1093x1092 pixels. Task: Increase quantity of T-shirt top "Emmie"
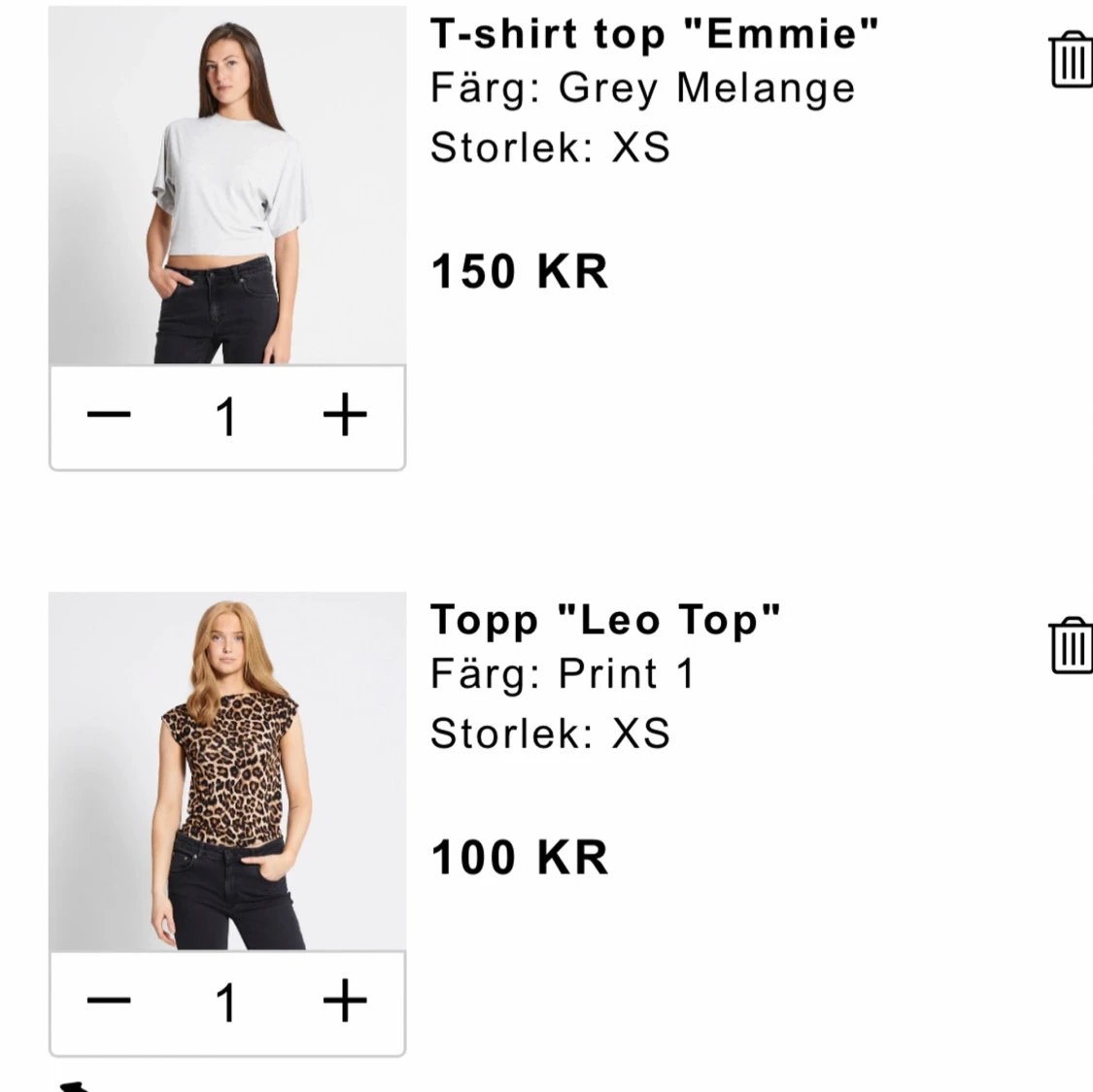tap(345, 416)
